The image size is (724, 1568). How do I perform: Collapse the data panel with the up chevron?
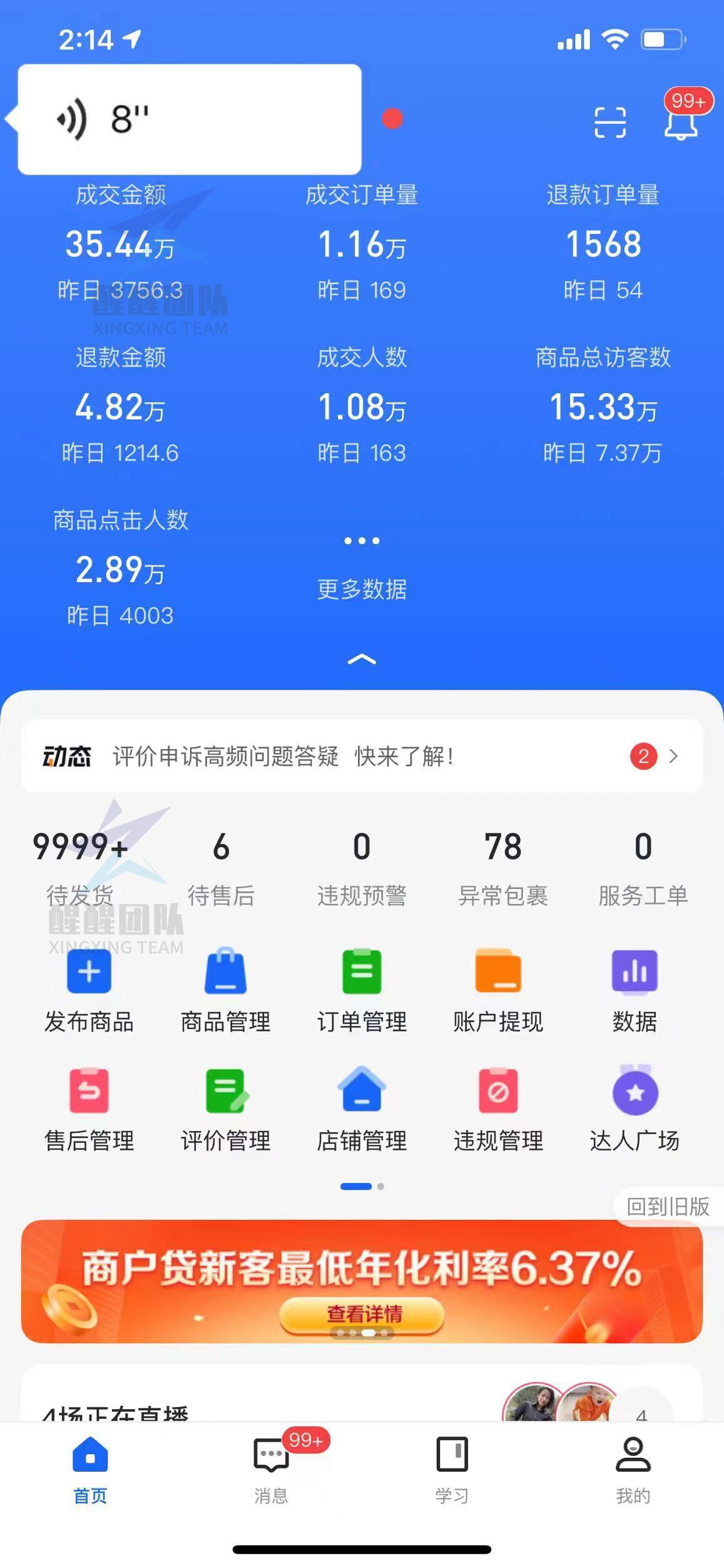[362, 659]
